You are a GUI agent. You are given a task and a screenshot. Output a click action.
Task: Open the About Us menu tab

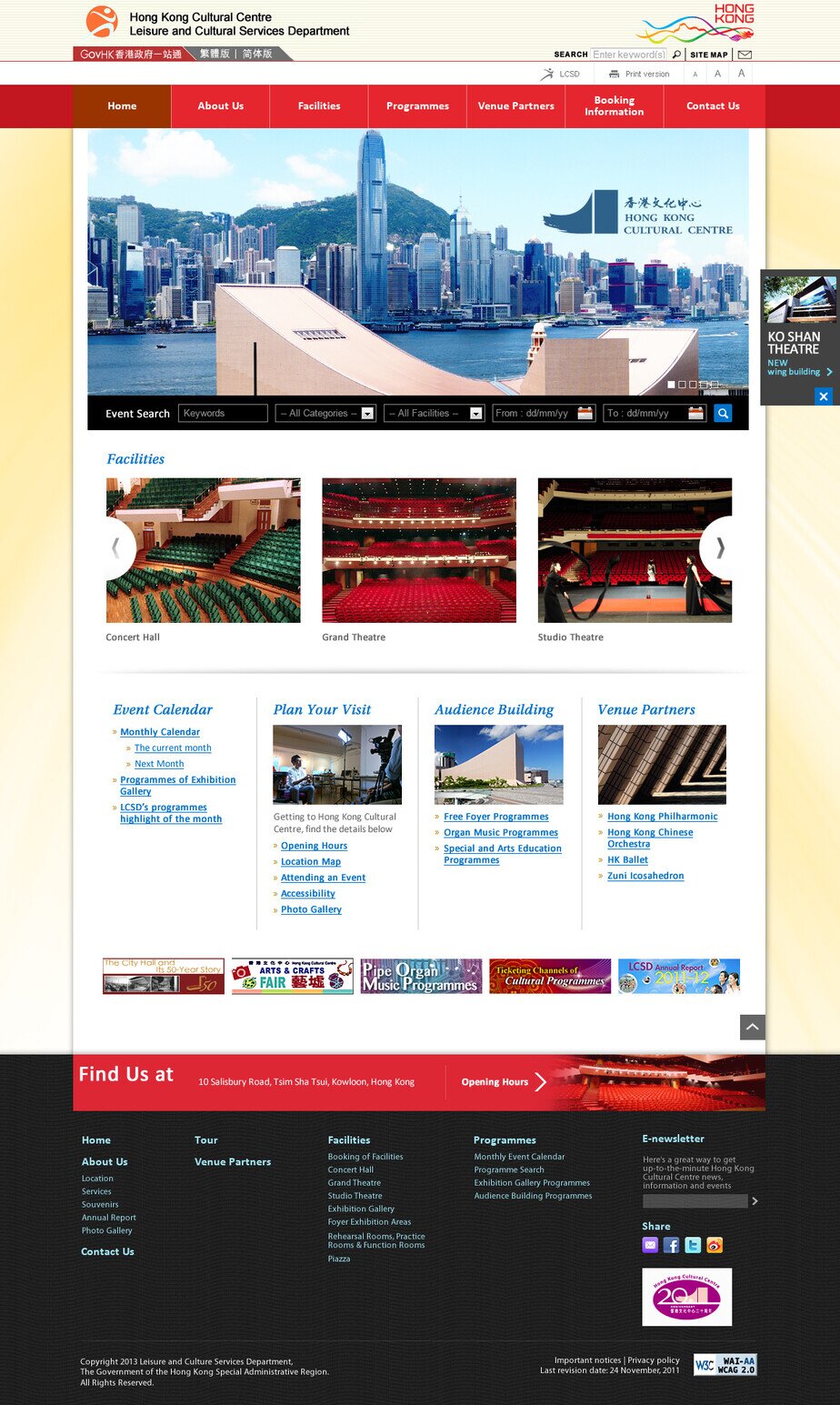pos(220,106)
